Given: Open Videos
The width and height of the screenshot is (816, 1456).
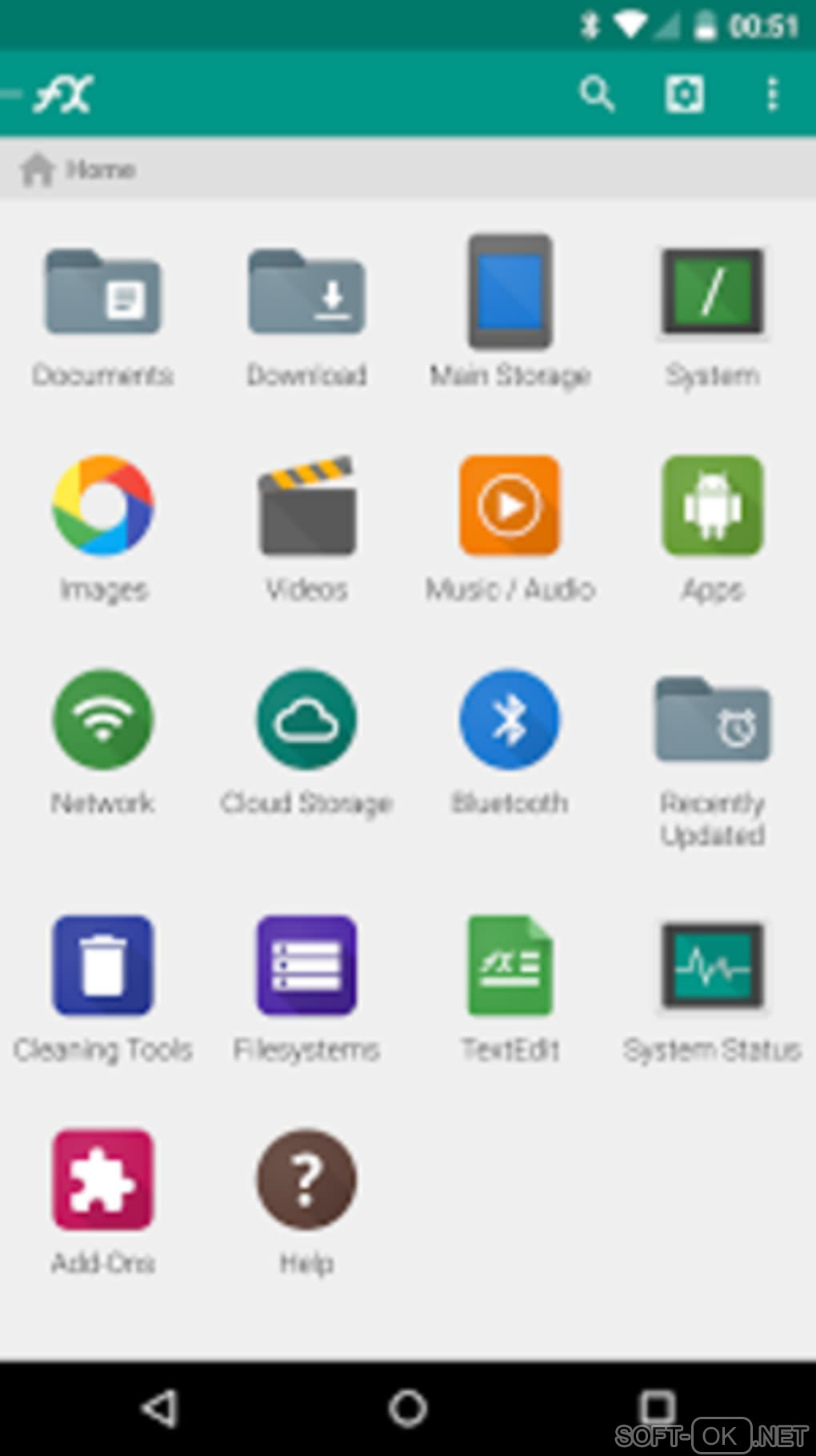Looking at the screenshot, I should click(x=306, y=506).
